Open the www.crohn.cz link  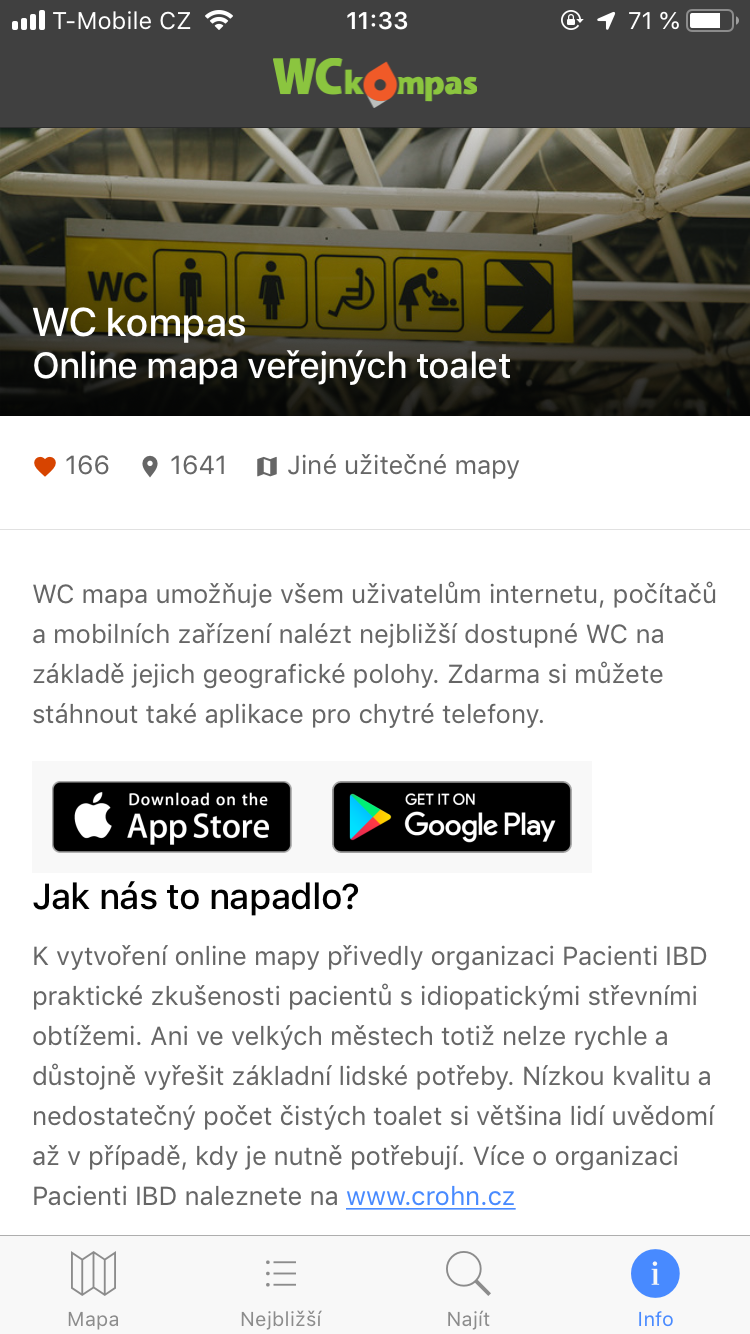(x=430, y=1196)
